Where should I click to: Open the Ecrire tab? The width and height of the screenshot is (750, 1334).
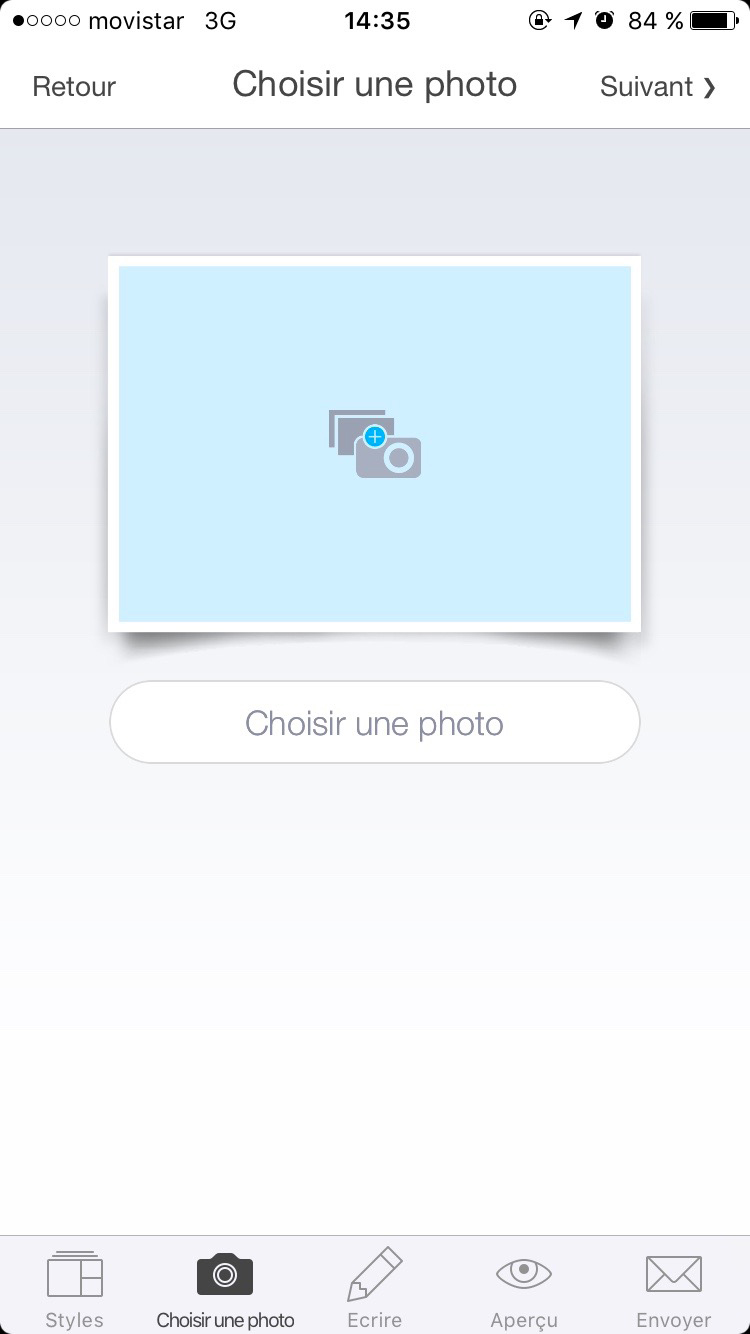(x=375, y=1290)
